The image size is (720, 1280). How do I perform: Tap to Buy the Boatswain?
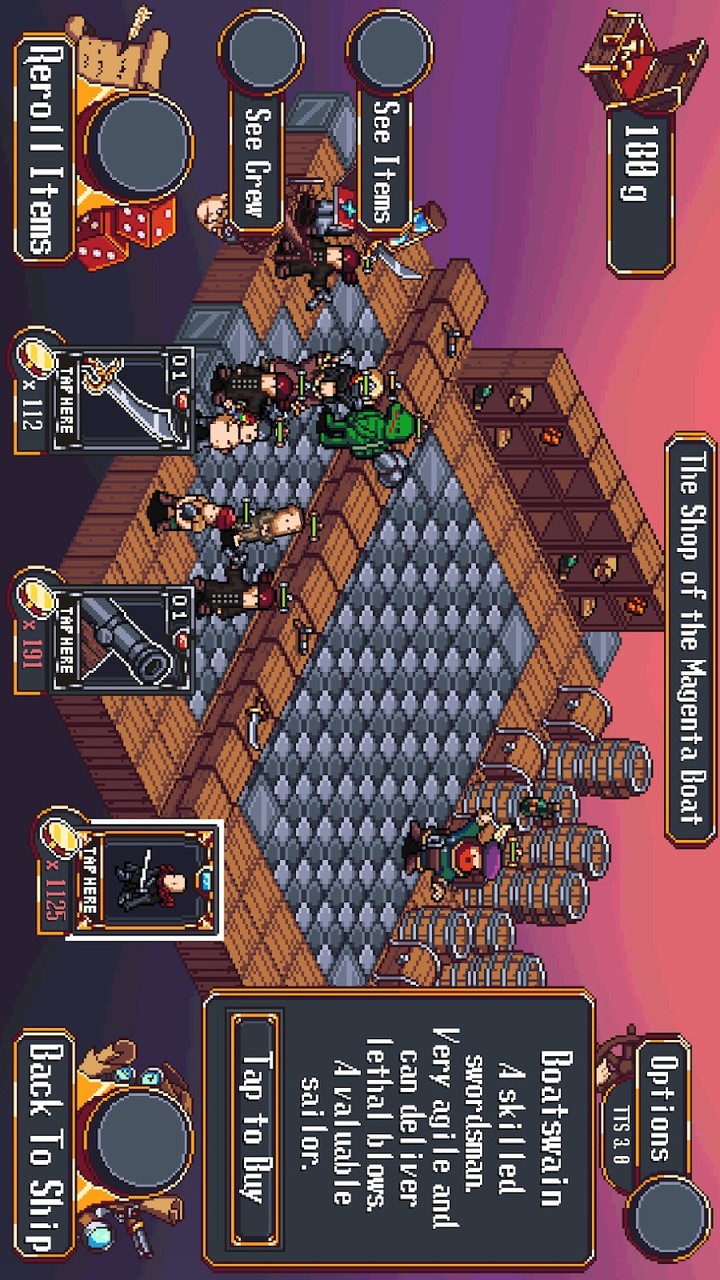tap(254, 1128)
